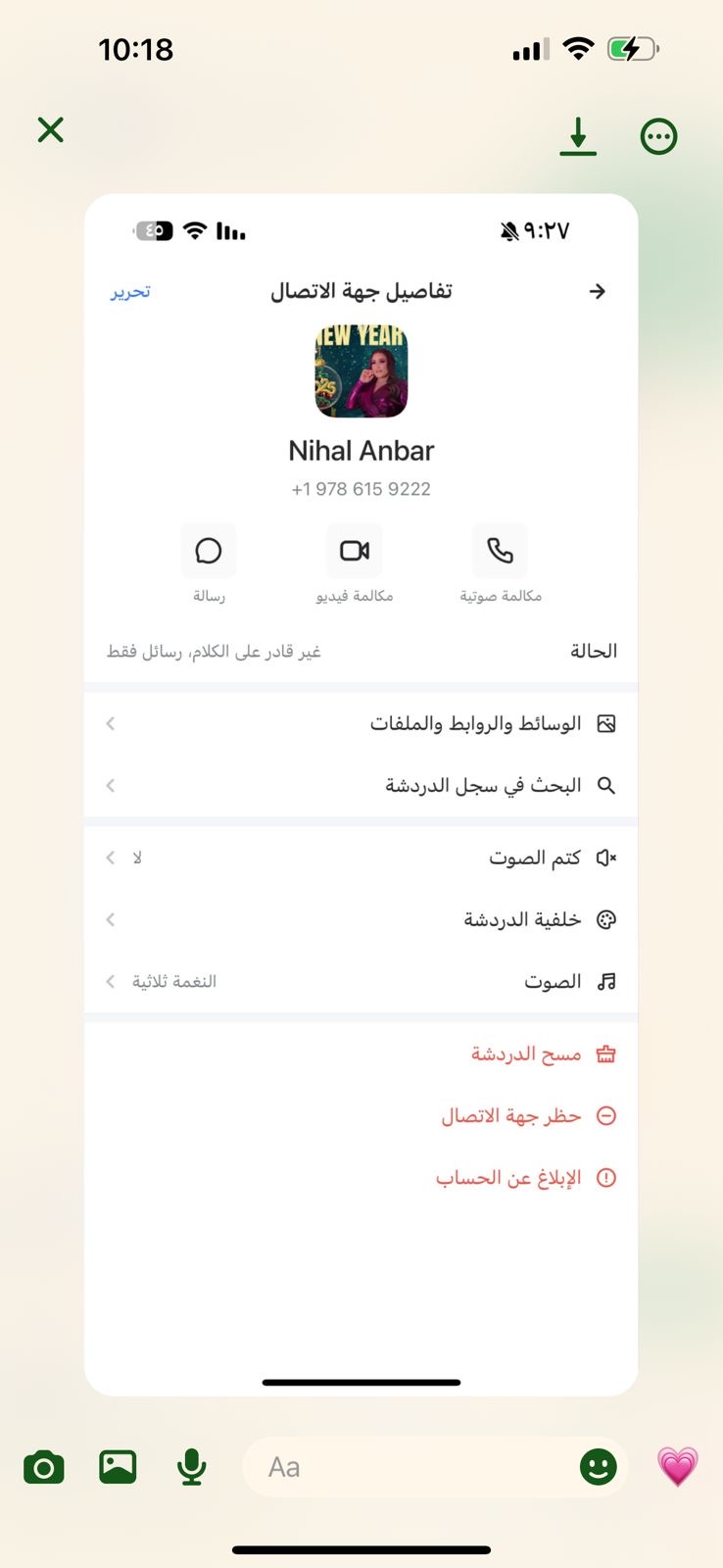The height and width of the screenshot is (1568, 723).
Task: Open the more options menu
Action: tap(658, 136)
